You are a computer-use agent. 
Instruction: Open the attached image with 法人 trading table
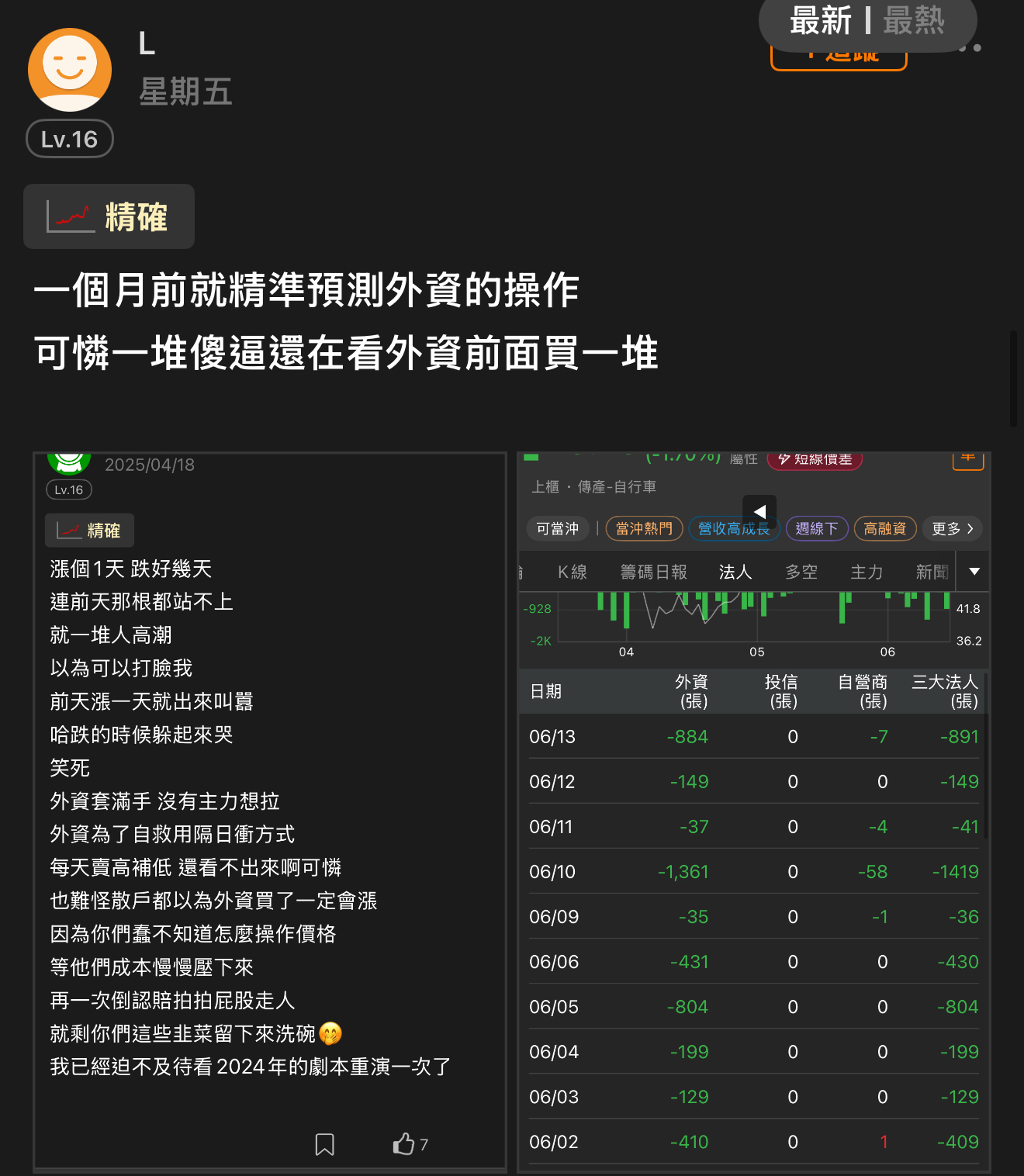(753, 811)
